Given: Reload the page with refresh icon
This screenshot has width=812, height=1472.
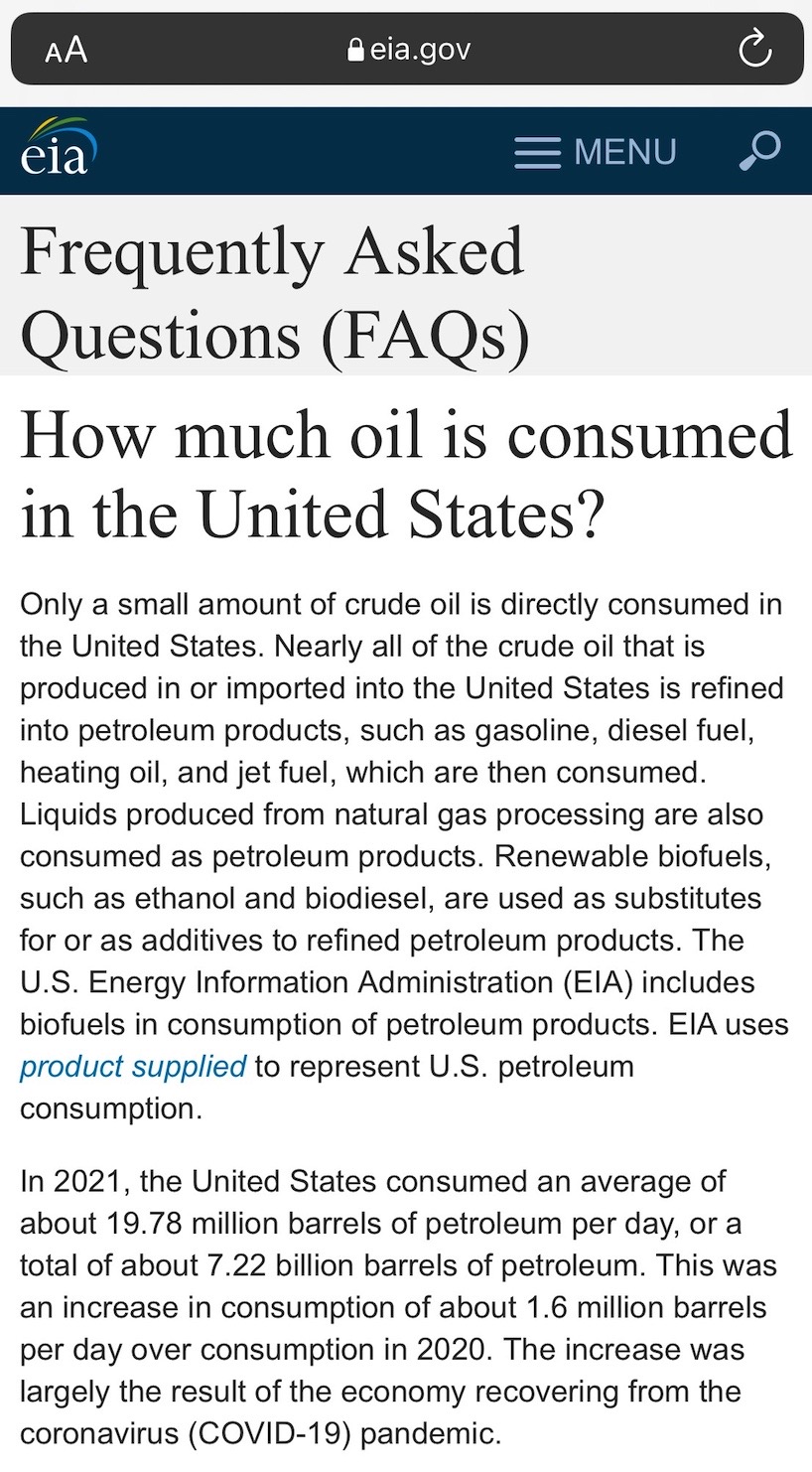Looking at the screenshot, I should point(755,49).
